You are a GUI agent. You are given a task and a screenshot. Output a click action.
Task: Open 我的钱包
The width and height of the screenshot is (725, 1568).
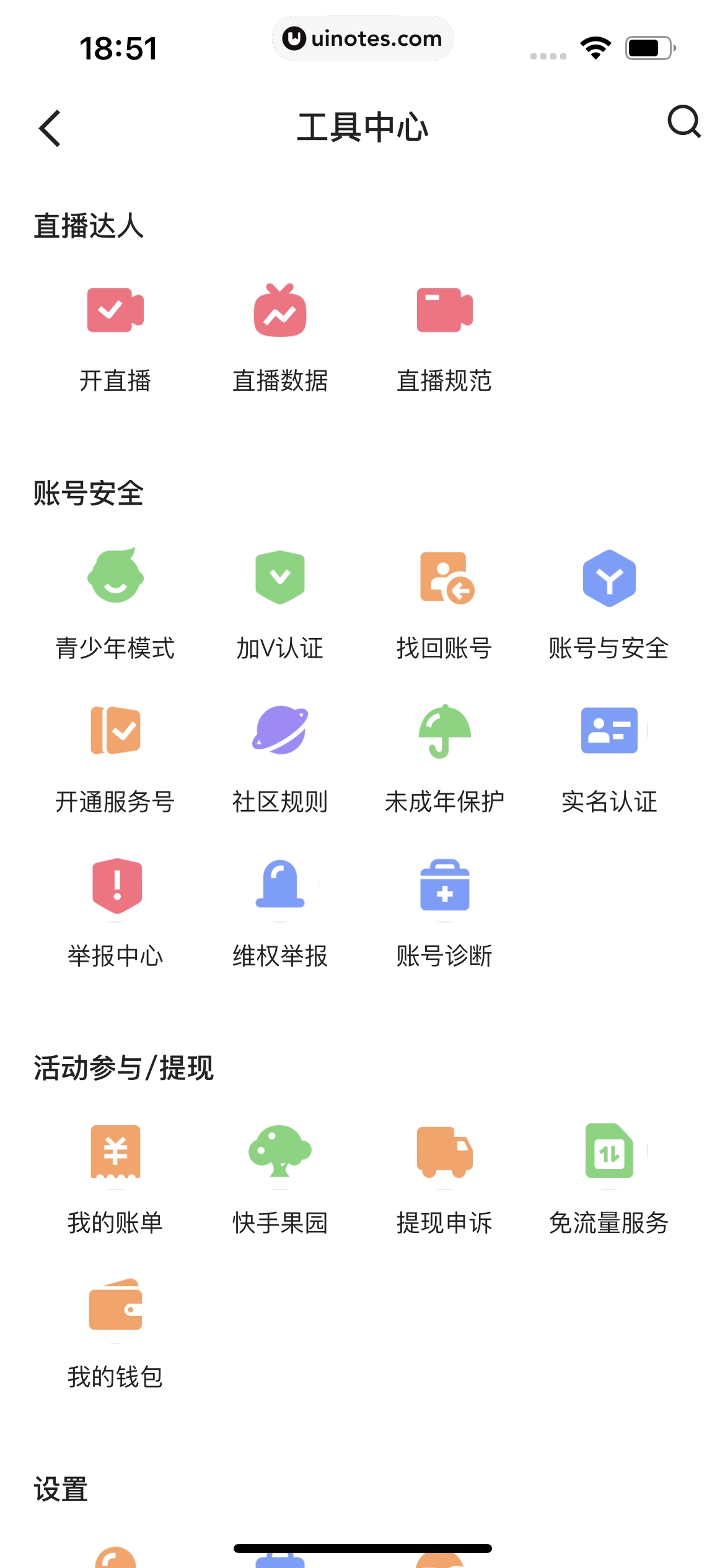point(115,1333)
